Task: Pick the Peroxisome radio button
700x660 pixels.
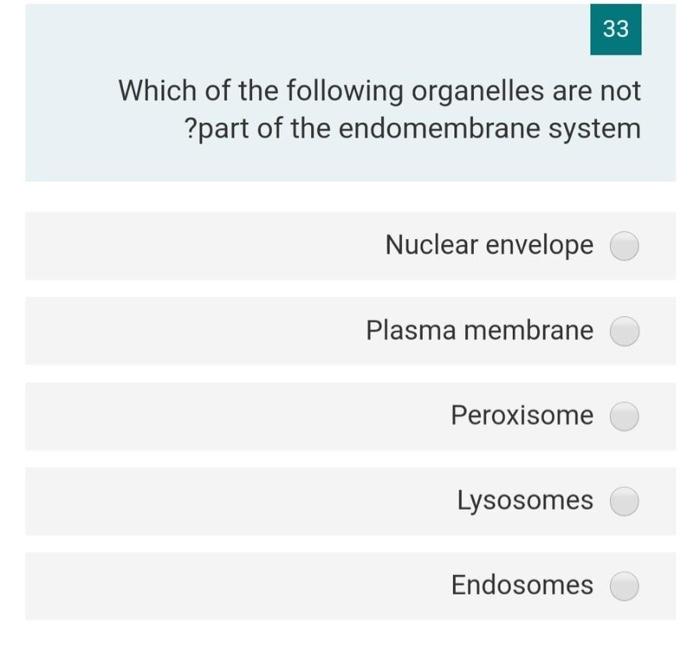Action: point(625,416)
